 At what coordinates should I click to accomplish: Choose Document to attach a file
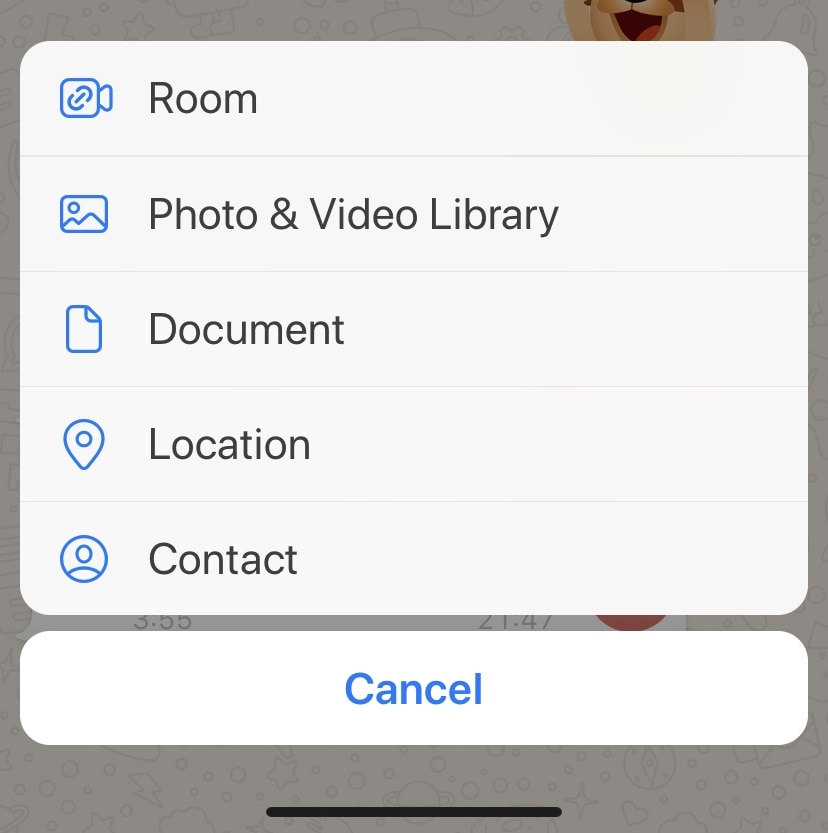[x=246, y=329]
